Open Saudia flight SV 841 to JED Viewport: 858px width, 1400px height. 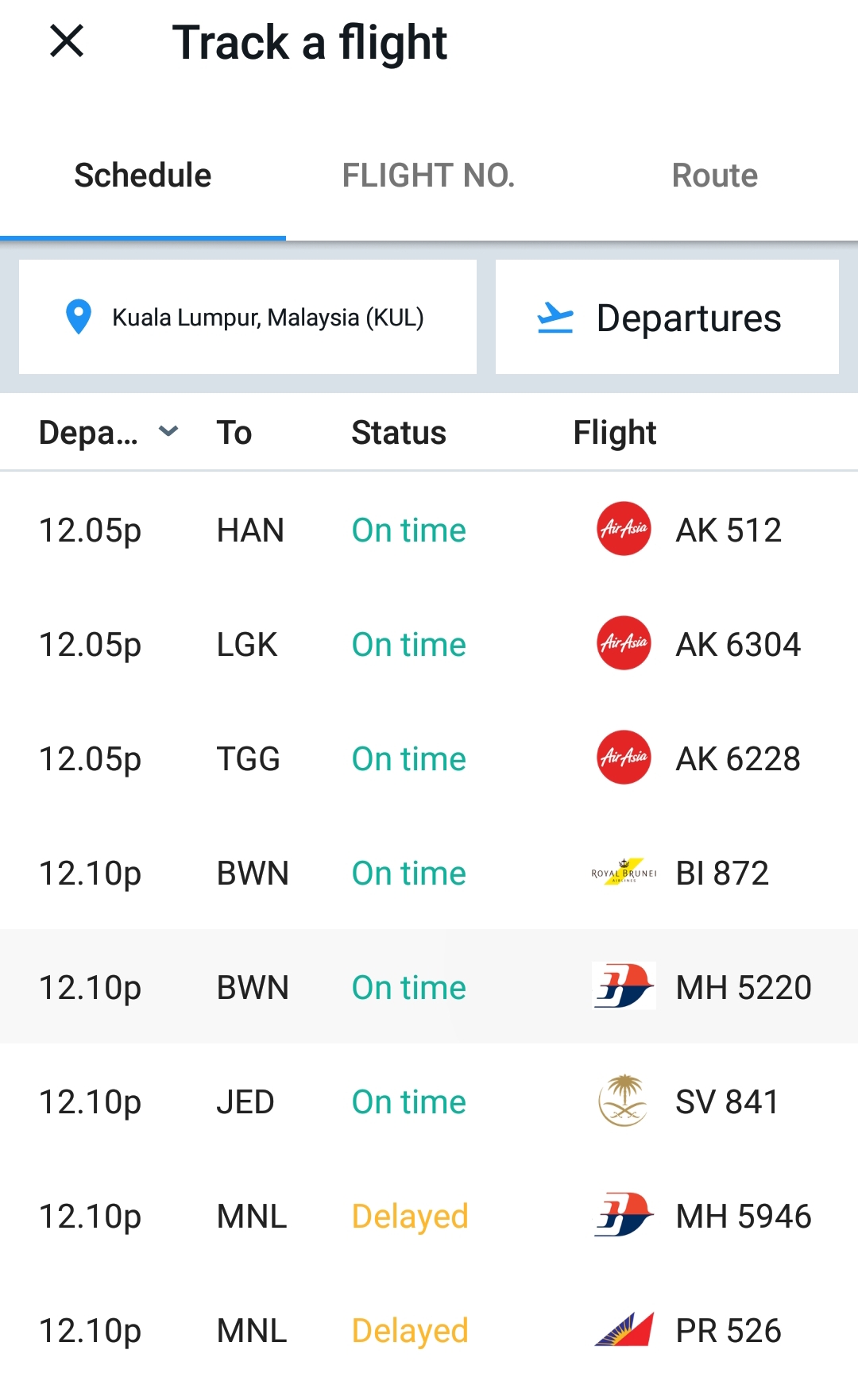point(429,1101)
